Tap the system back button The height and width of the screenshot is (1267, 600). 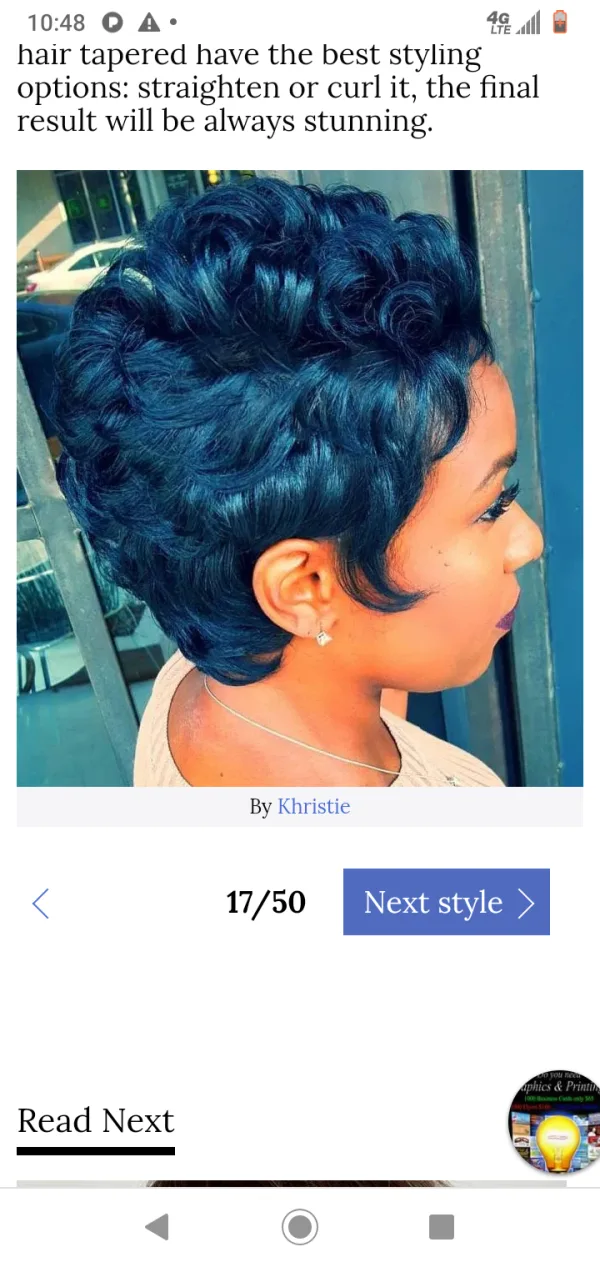coord(157,1227)
